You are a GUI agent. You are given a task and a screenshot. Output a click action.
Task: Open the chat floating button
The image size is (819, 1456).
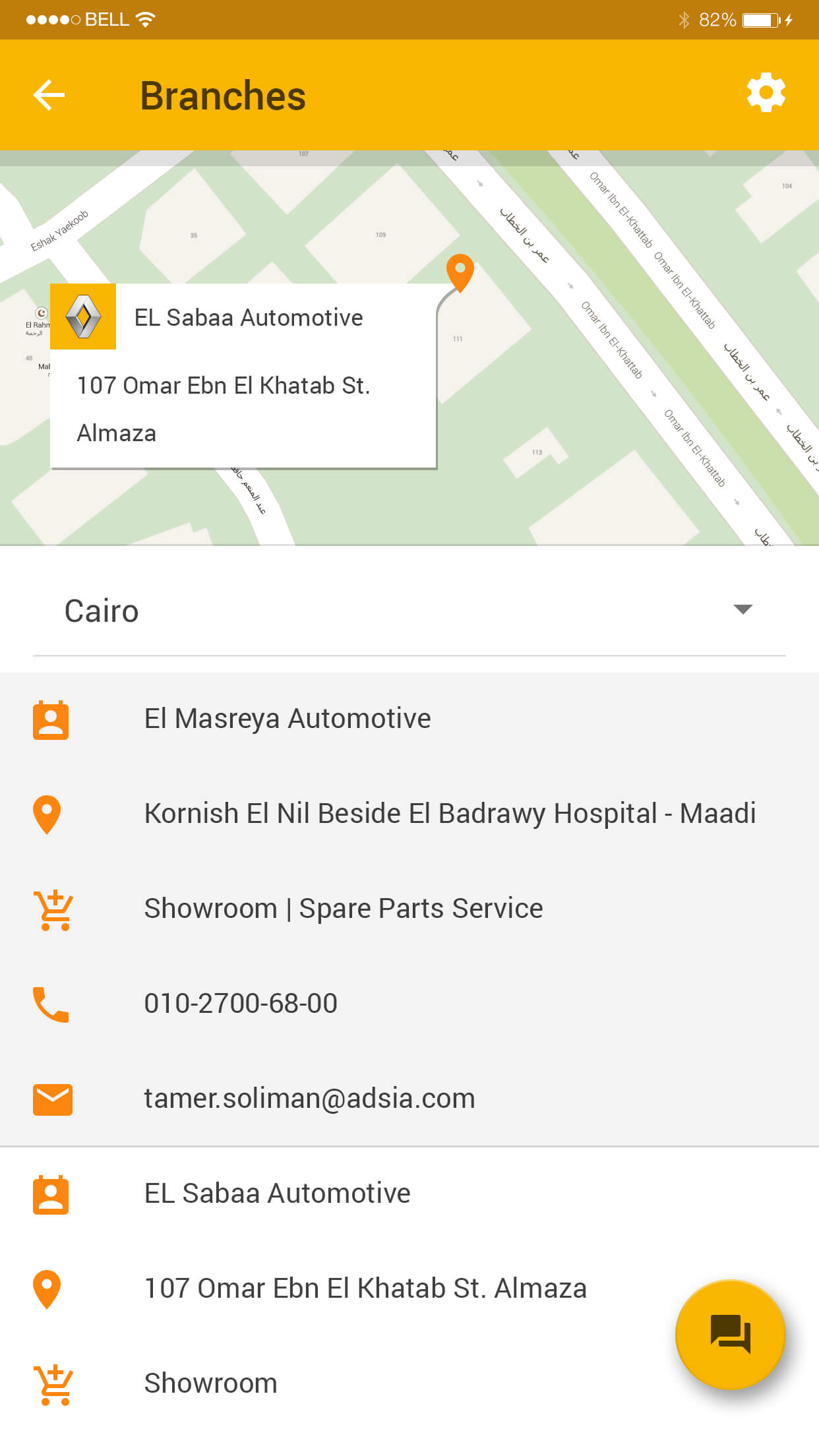click(731, 1334)
